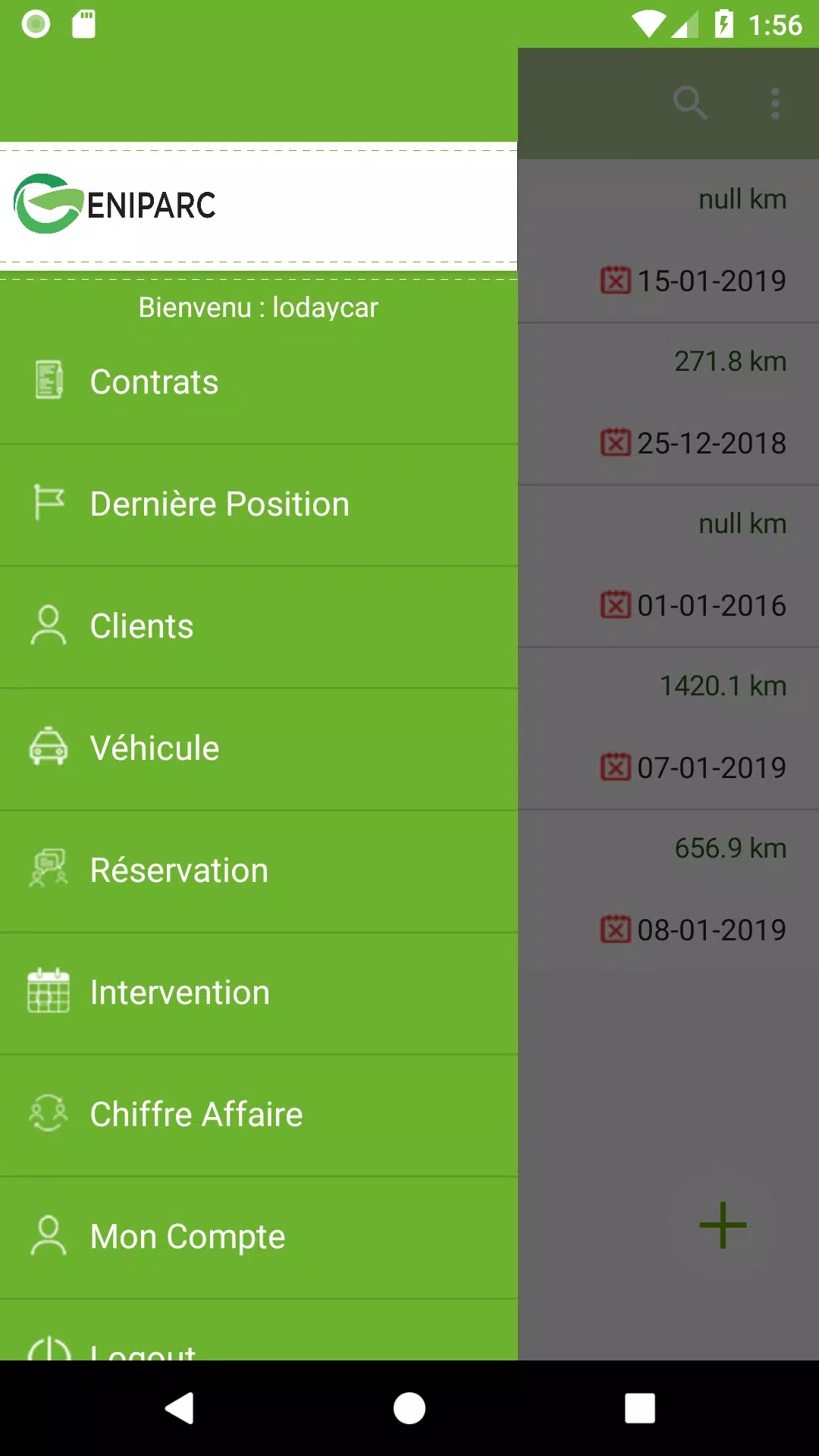Open the row dated 25-12-2018
819x1456 pixels.
[668, 405]
